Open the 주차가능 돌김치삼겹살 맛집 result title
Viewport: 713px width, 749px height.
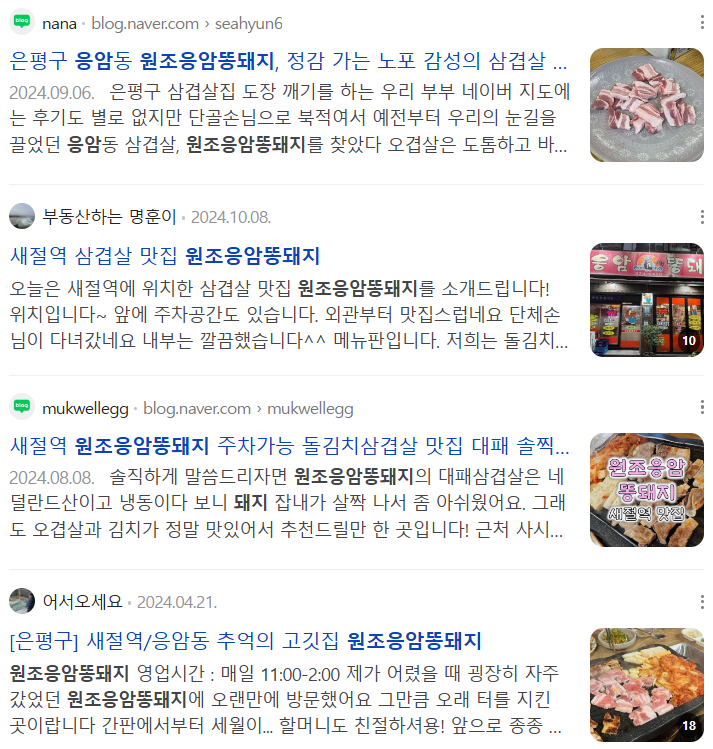tap(288, 445)
